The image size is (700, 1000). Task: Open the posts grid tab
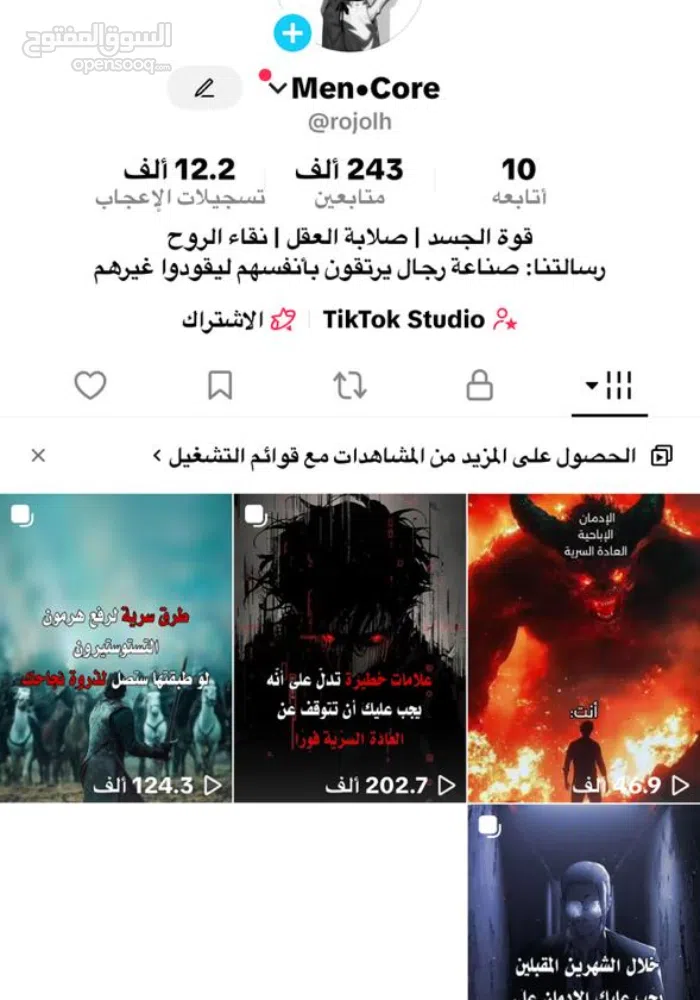coord(609,385)
